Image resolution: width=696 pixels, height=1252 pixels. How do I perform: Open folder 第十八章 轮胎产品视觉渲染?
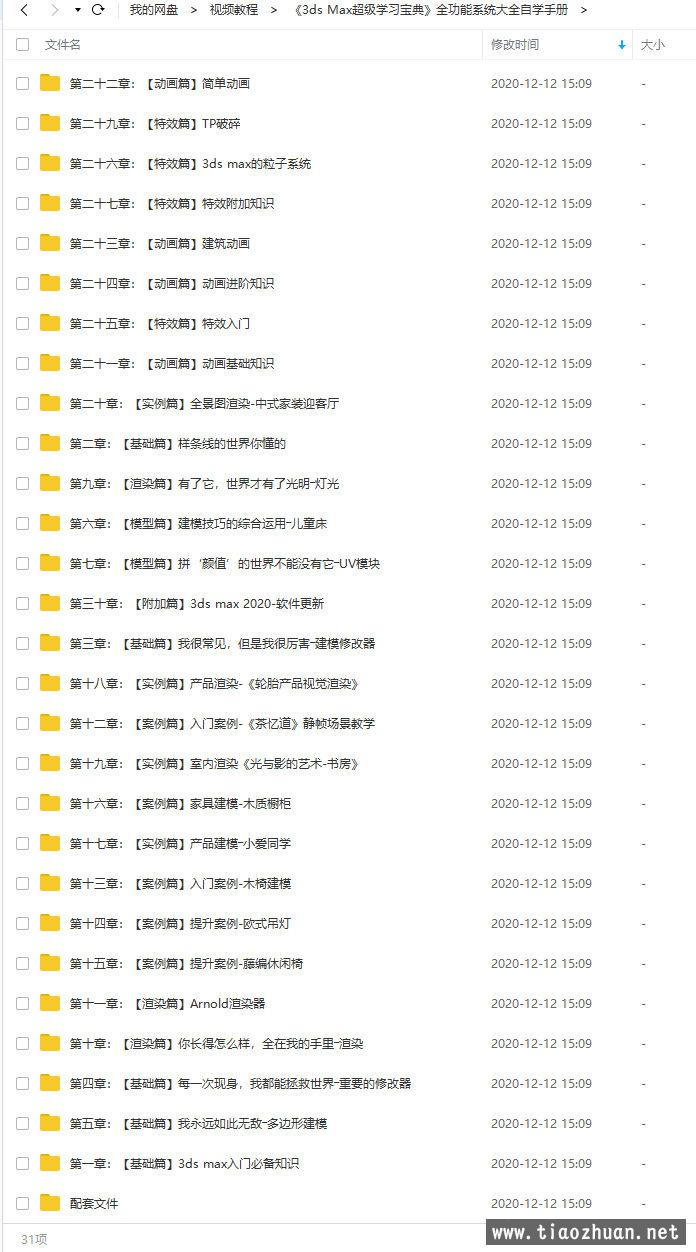point(213,684)
